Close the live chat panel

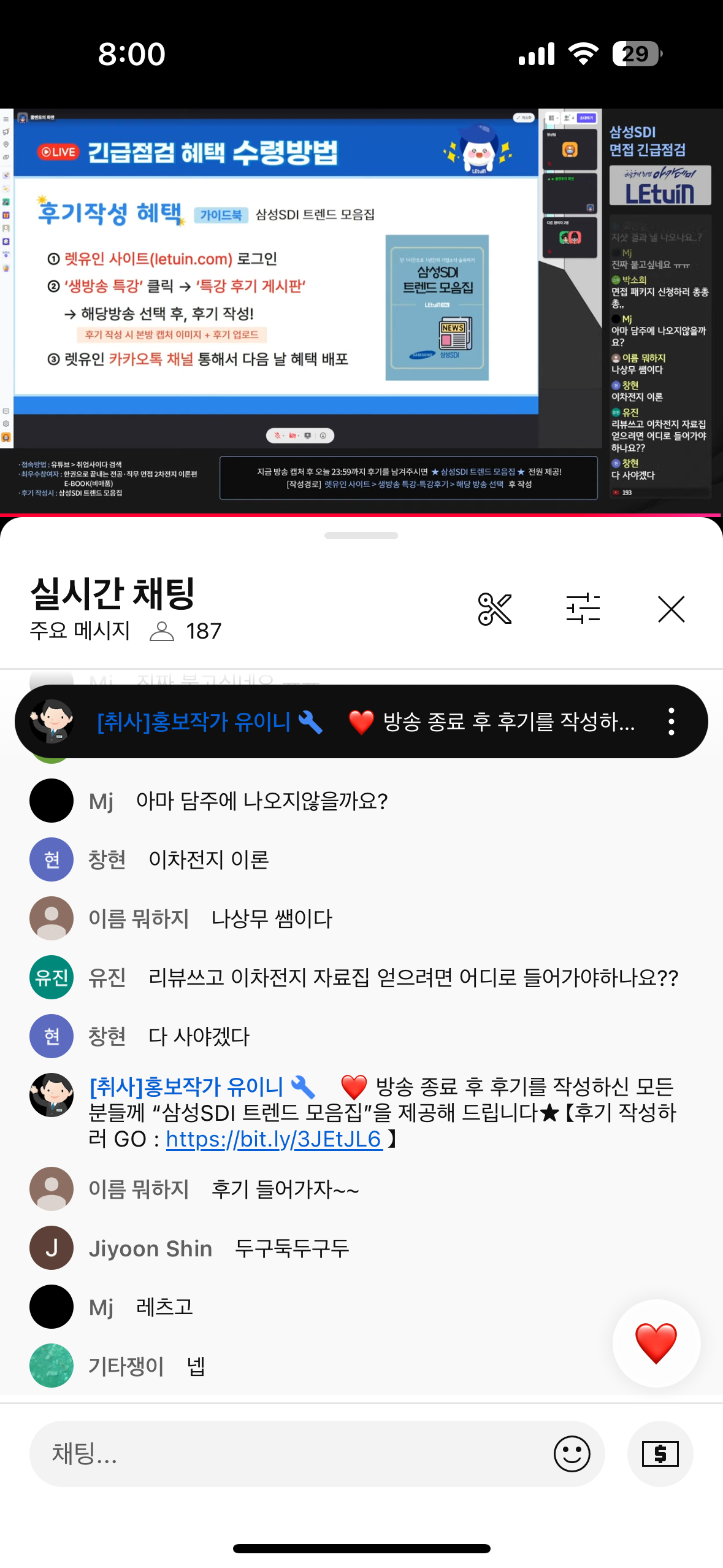pyautogui.click(x=671, y=609)
